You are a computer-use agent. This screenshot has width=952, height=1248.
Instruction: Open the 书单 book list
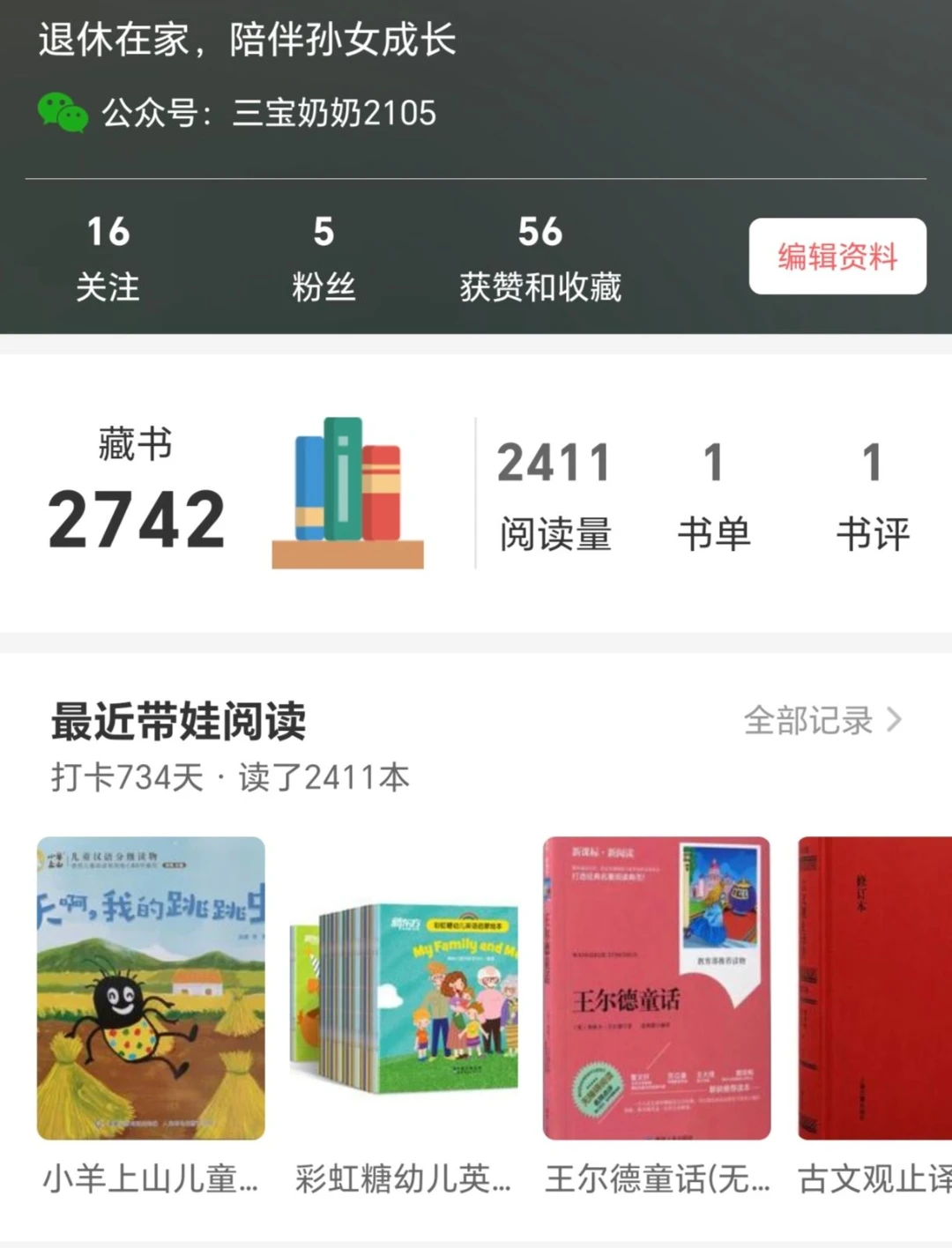click(x=713, y=496)
